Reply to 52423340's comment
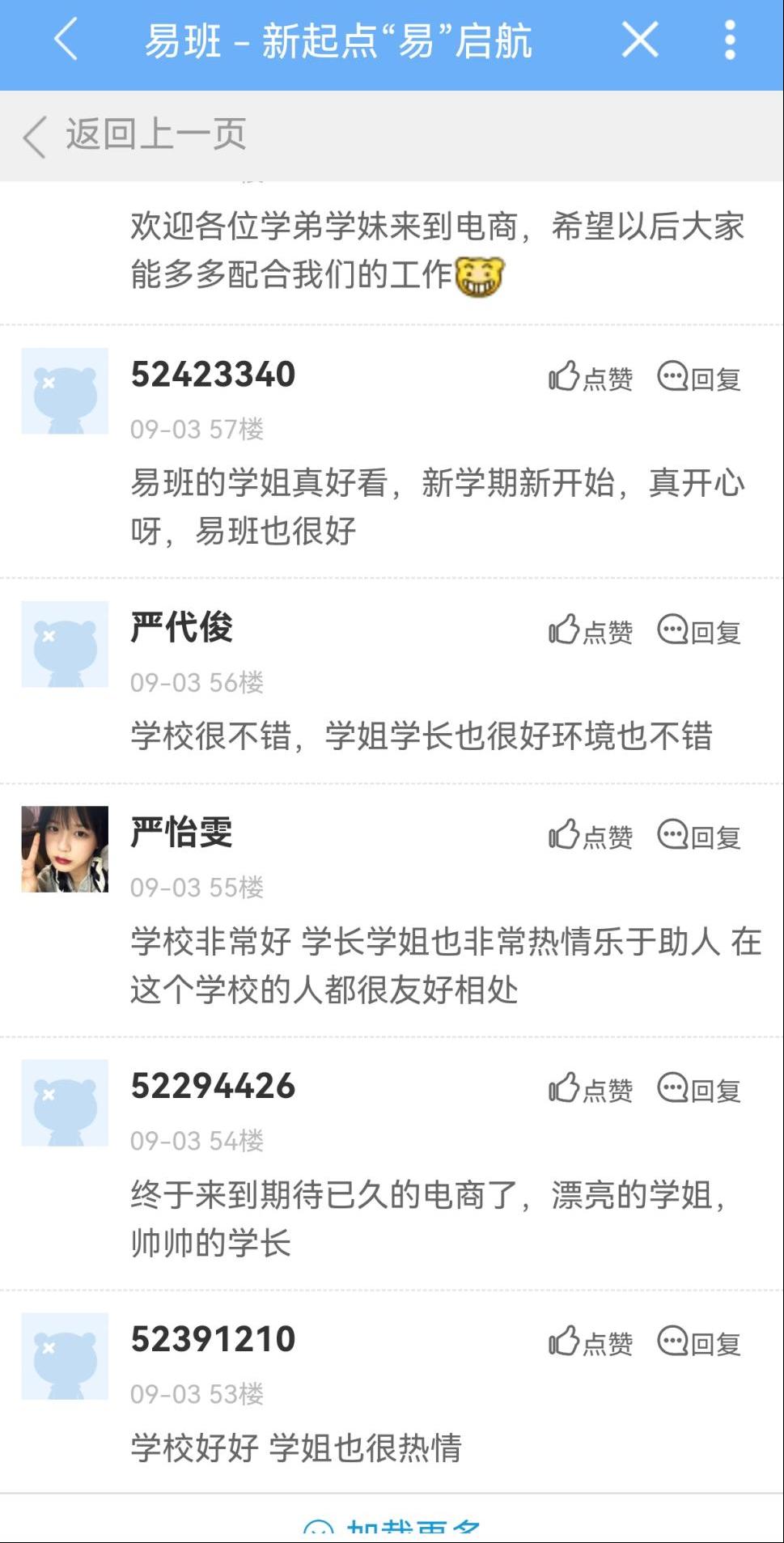 [x=700, y=377]
